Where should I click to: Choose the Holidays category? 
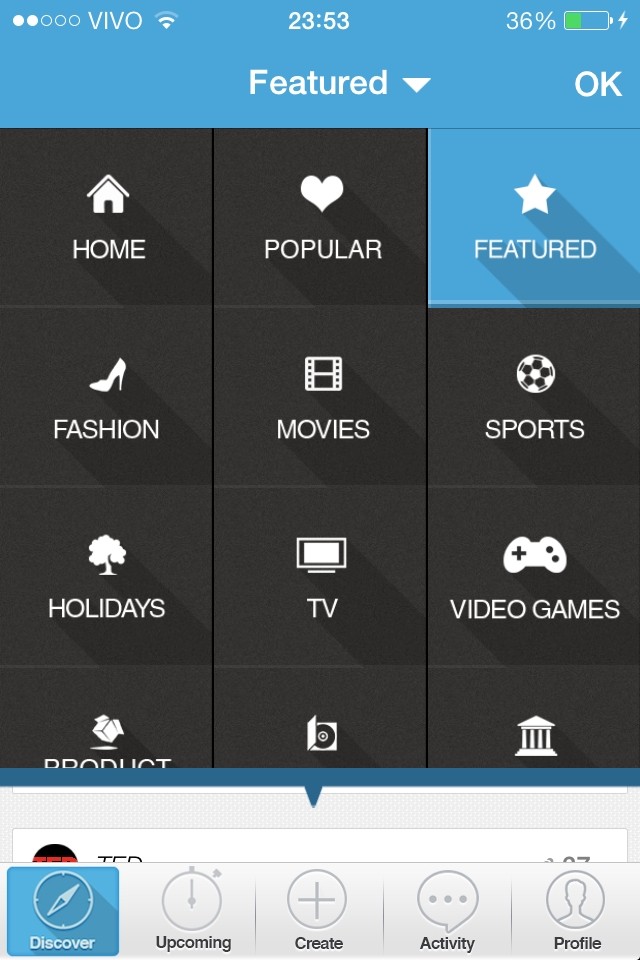[x=107, y=577]
